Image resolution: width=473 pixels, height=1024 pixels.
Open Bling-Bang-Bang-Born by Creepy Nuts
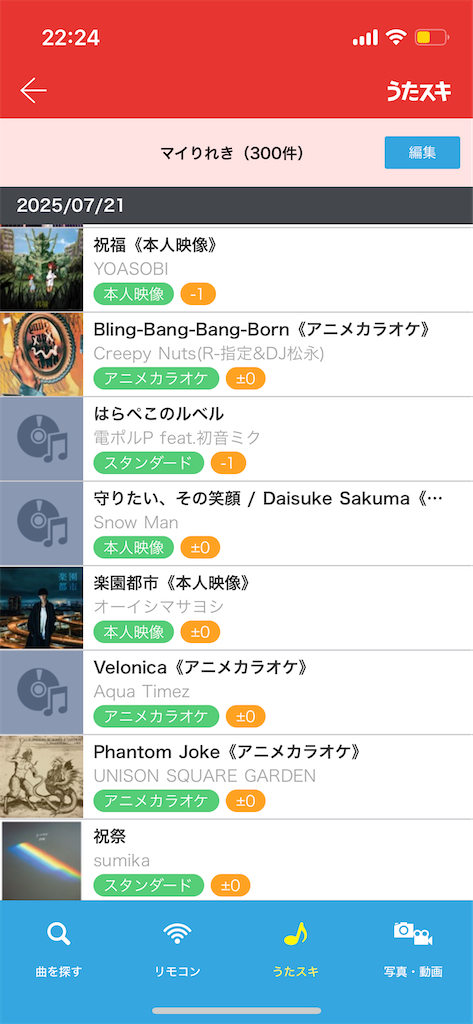[236, 355]
